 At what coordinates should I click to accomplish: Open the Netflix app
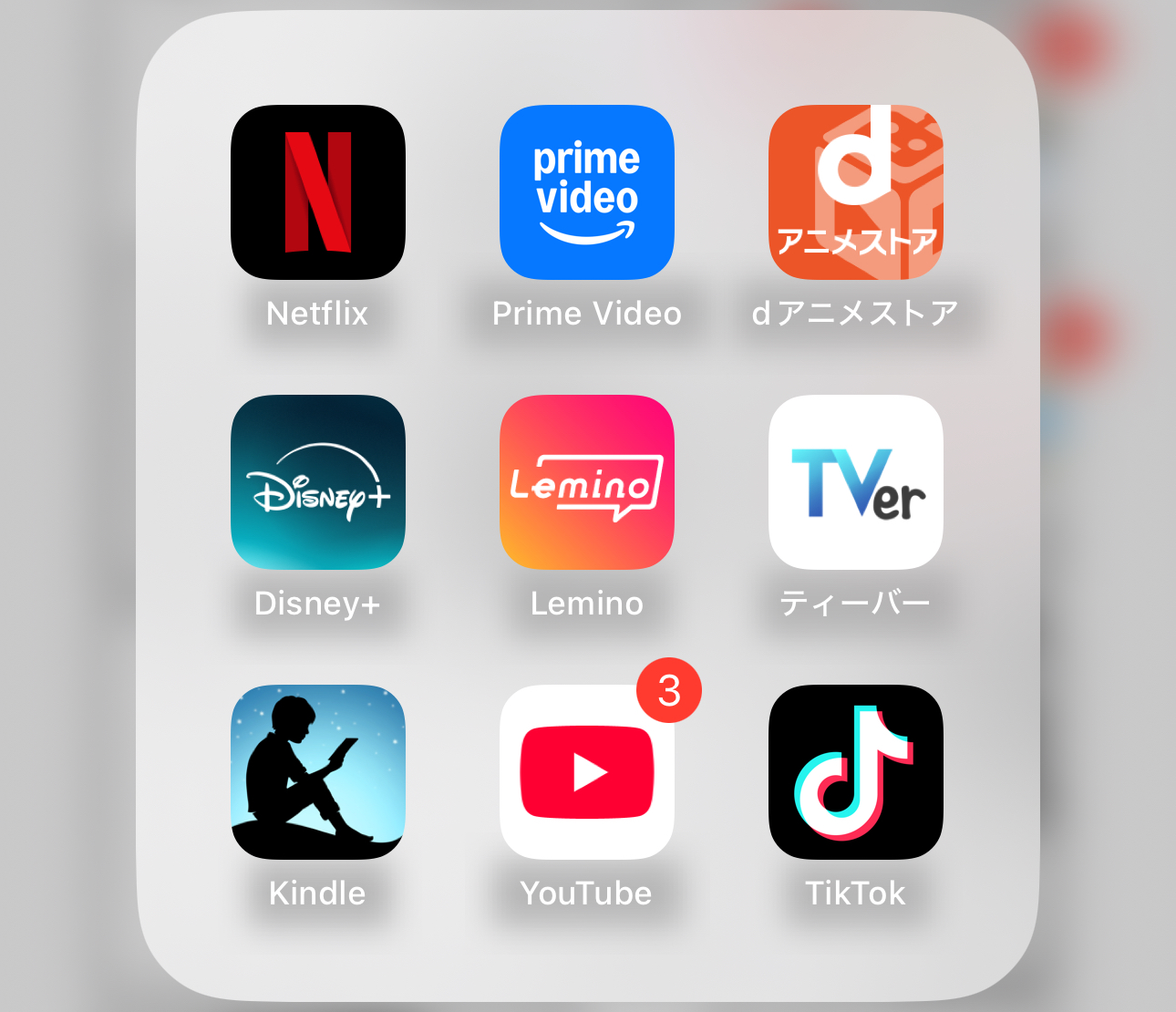pos(317,192)
